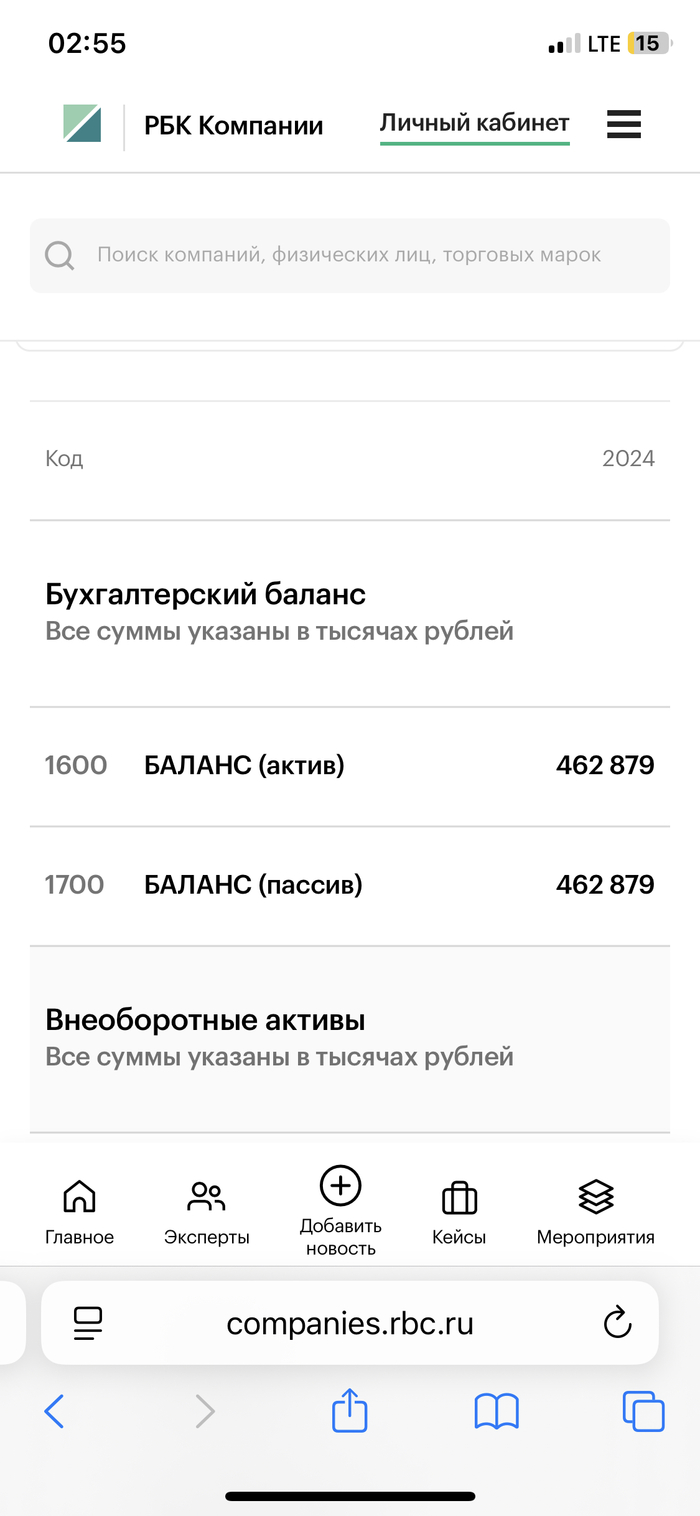Screen dimensions: 700x1516
Task: Open the Эксперты tab
Action: pyautogui.click(x=206, y=1211)
